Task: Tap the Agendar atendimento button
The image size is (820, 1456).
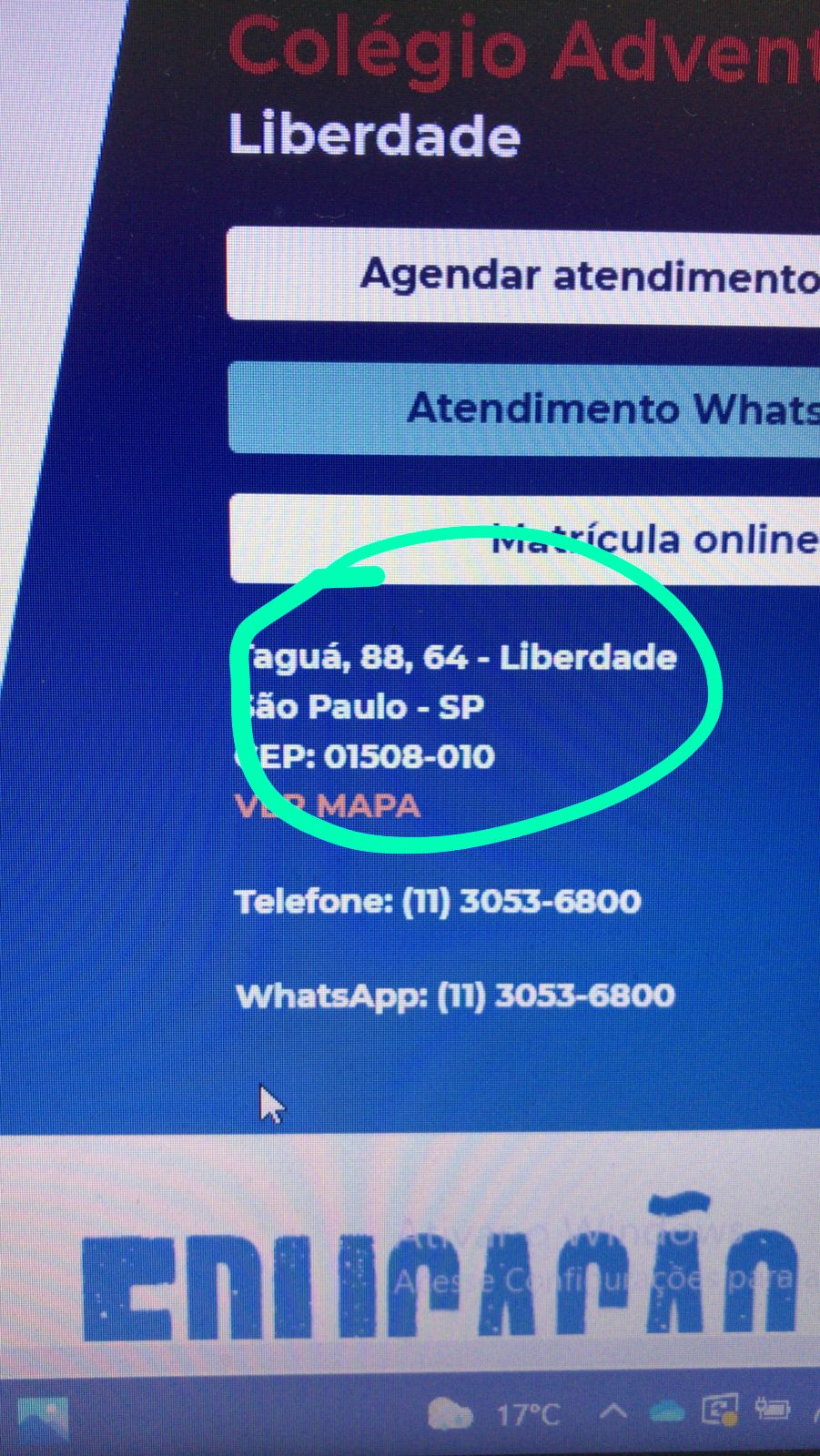Action: (523, 274)
